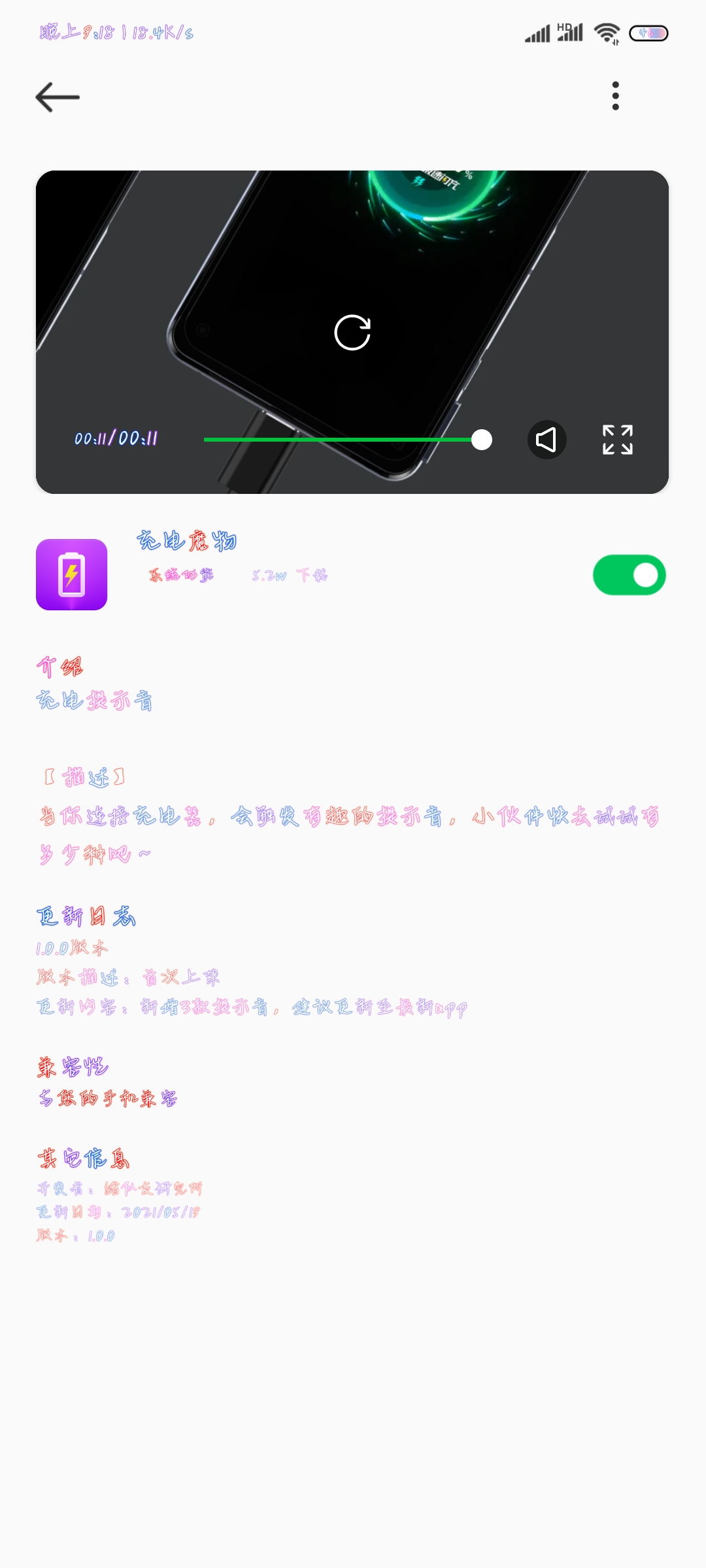This screenshot has height=1568, width=706.
Task: Mute the video with the speaker icon
Action: [x=546, y=440]
